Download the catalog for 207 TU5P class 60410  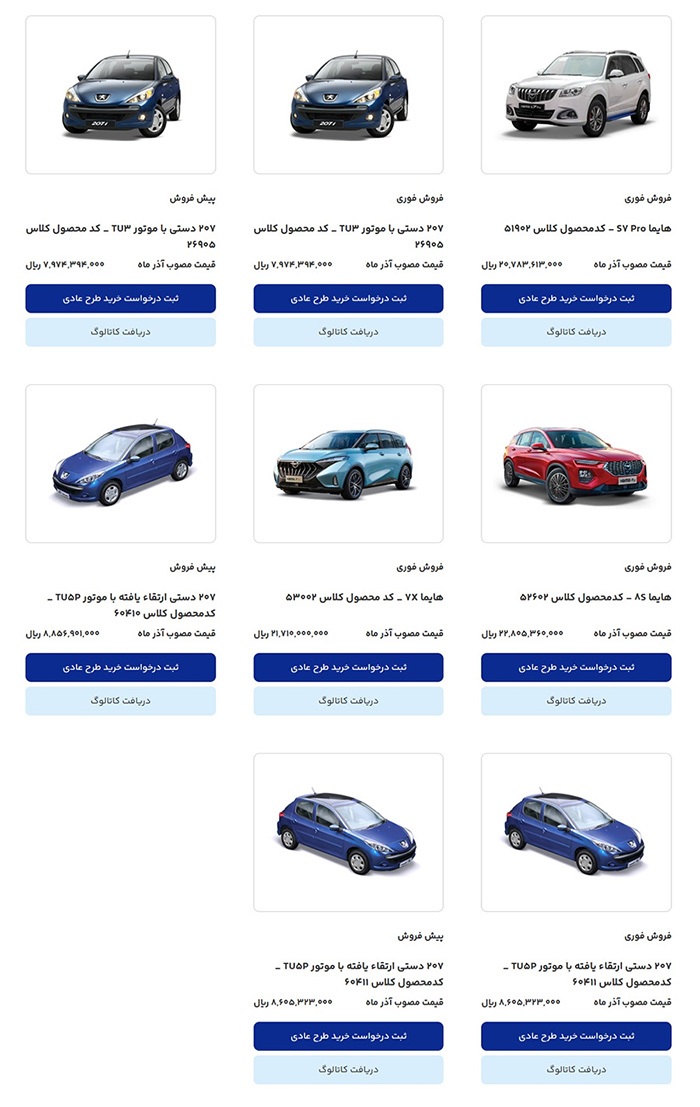pos(120,701)
